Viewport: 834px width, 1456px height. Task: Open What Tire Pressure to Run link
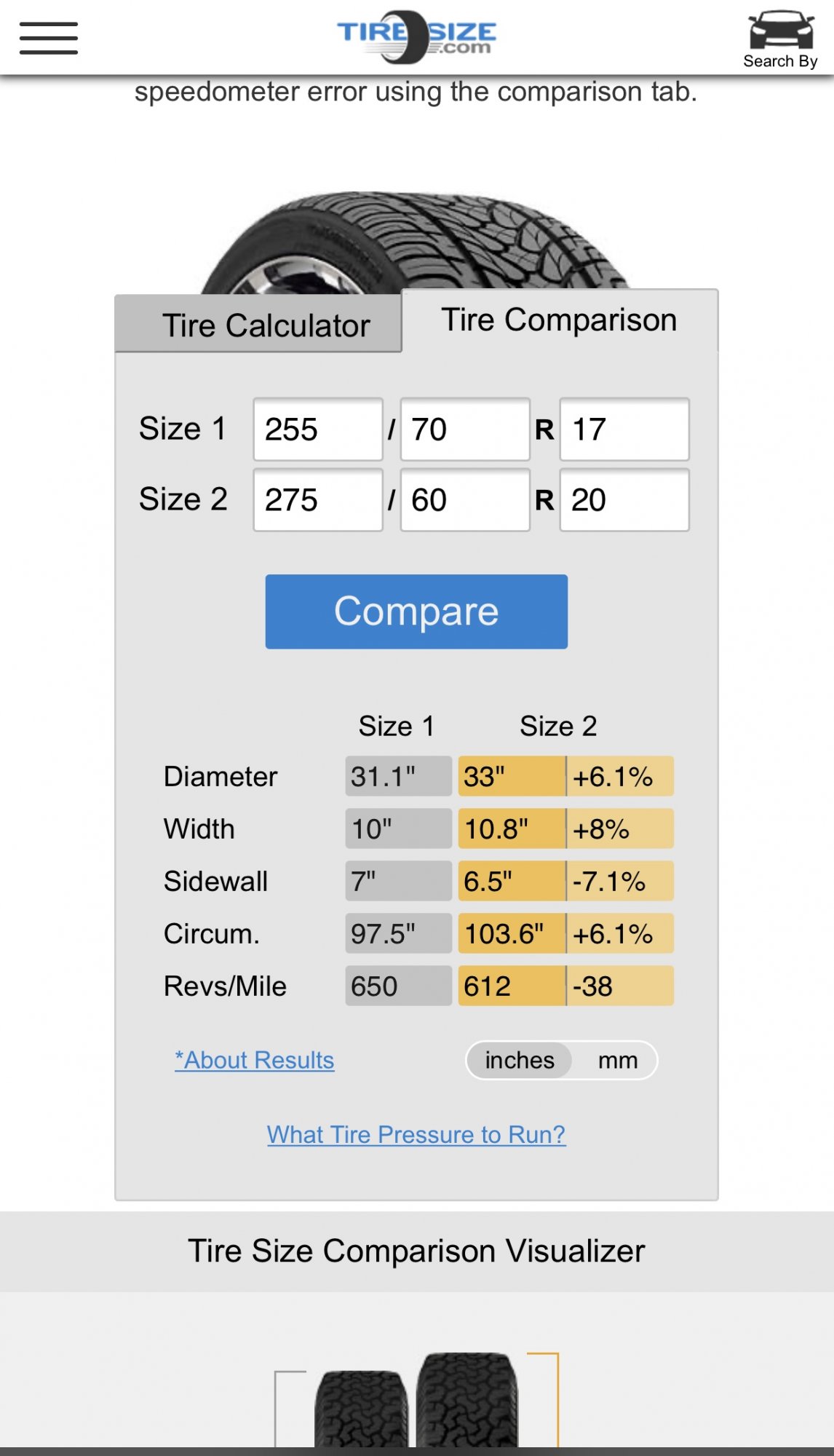tap(416, 1134)
